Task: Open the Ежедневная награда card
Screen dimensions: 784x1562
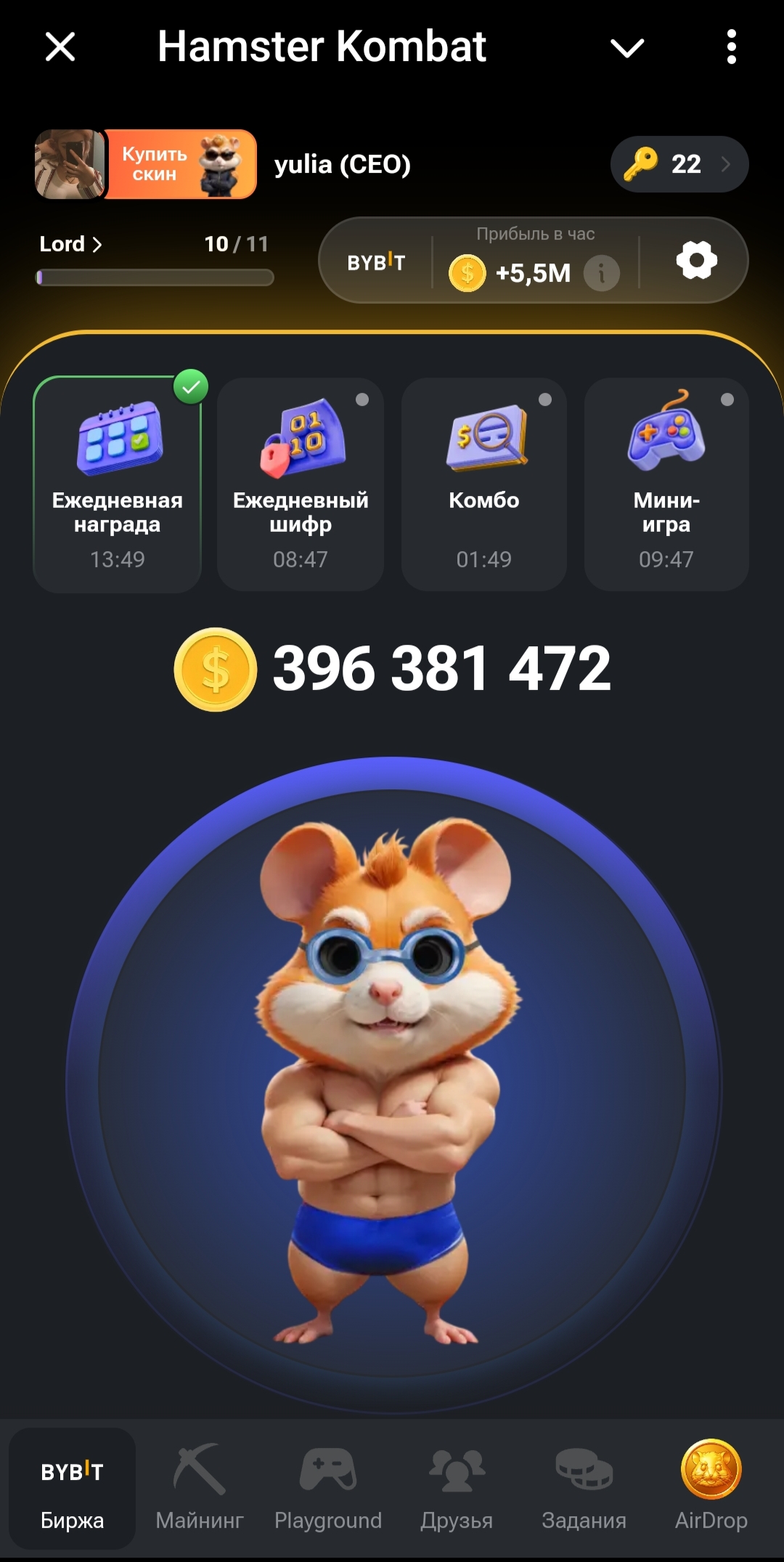Action: (x=117, y=484)
